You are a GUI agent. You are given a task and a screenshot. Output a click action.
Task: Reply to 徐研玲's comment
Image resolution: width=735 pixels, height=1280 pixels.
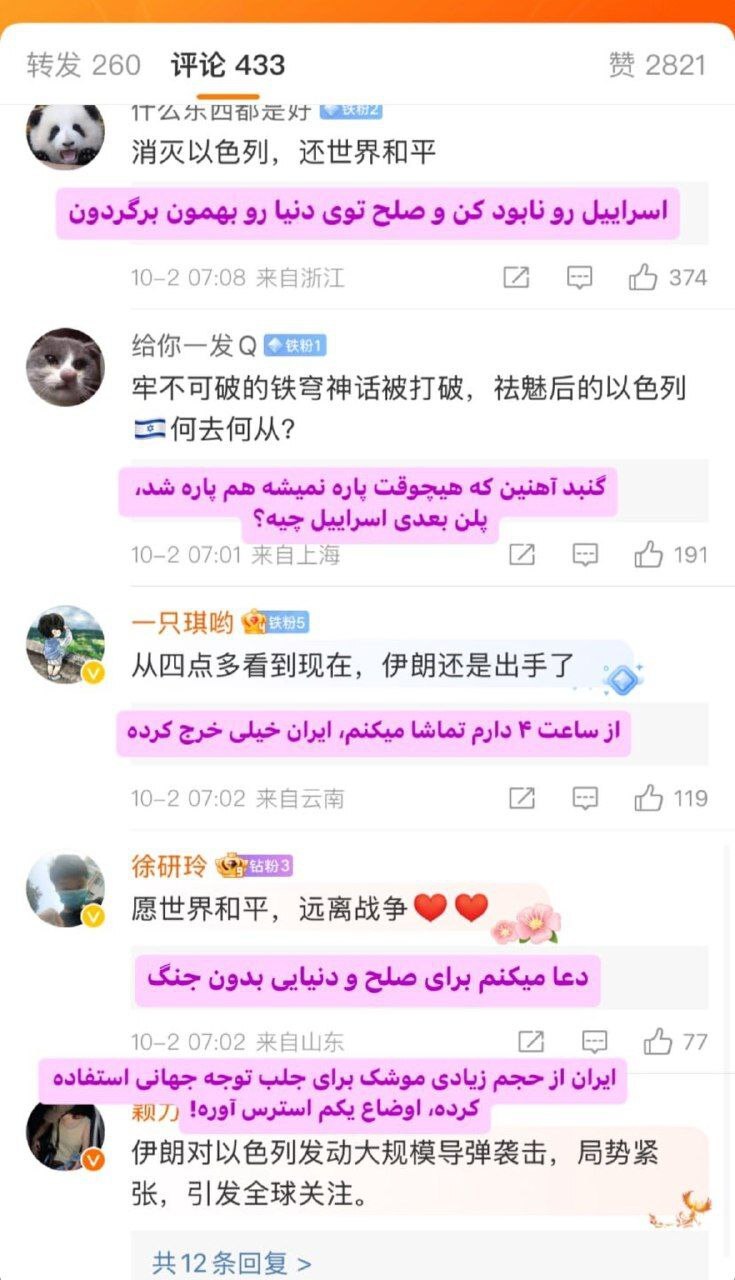[594, 1042]
